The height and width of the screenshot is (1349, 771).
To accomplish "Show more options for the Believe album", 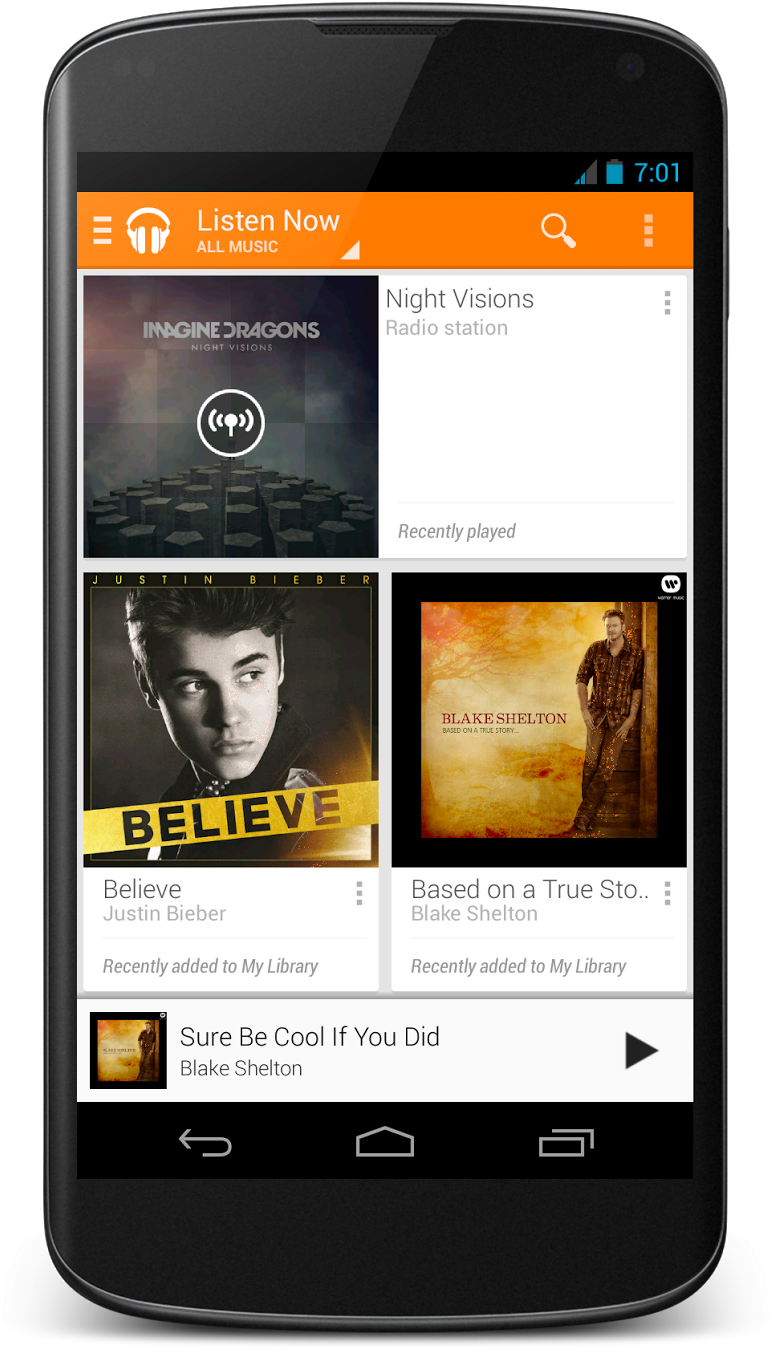I will coord(359,893).
